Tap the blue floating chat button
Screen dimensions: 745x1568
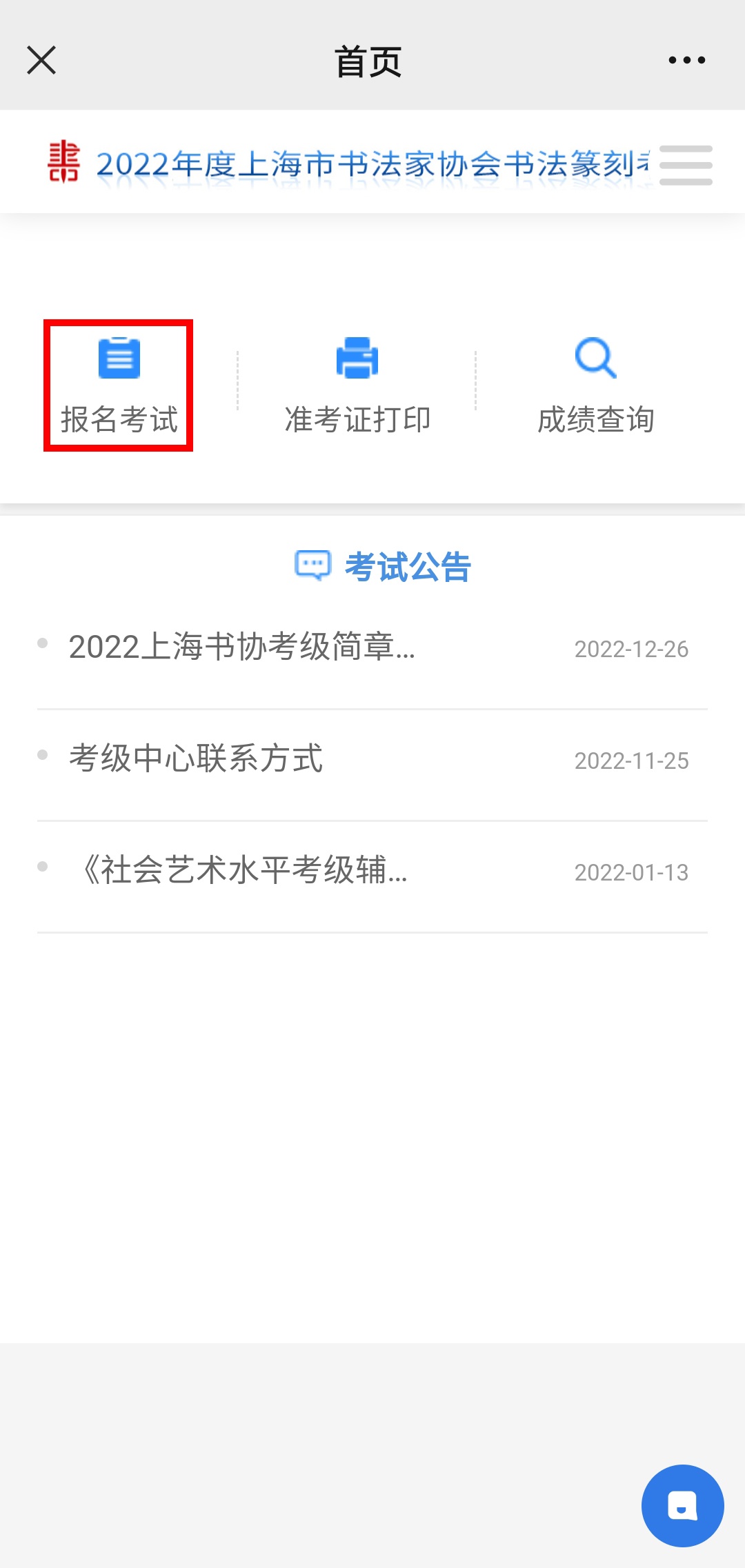682,1505
